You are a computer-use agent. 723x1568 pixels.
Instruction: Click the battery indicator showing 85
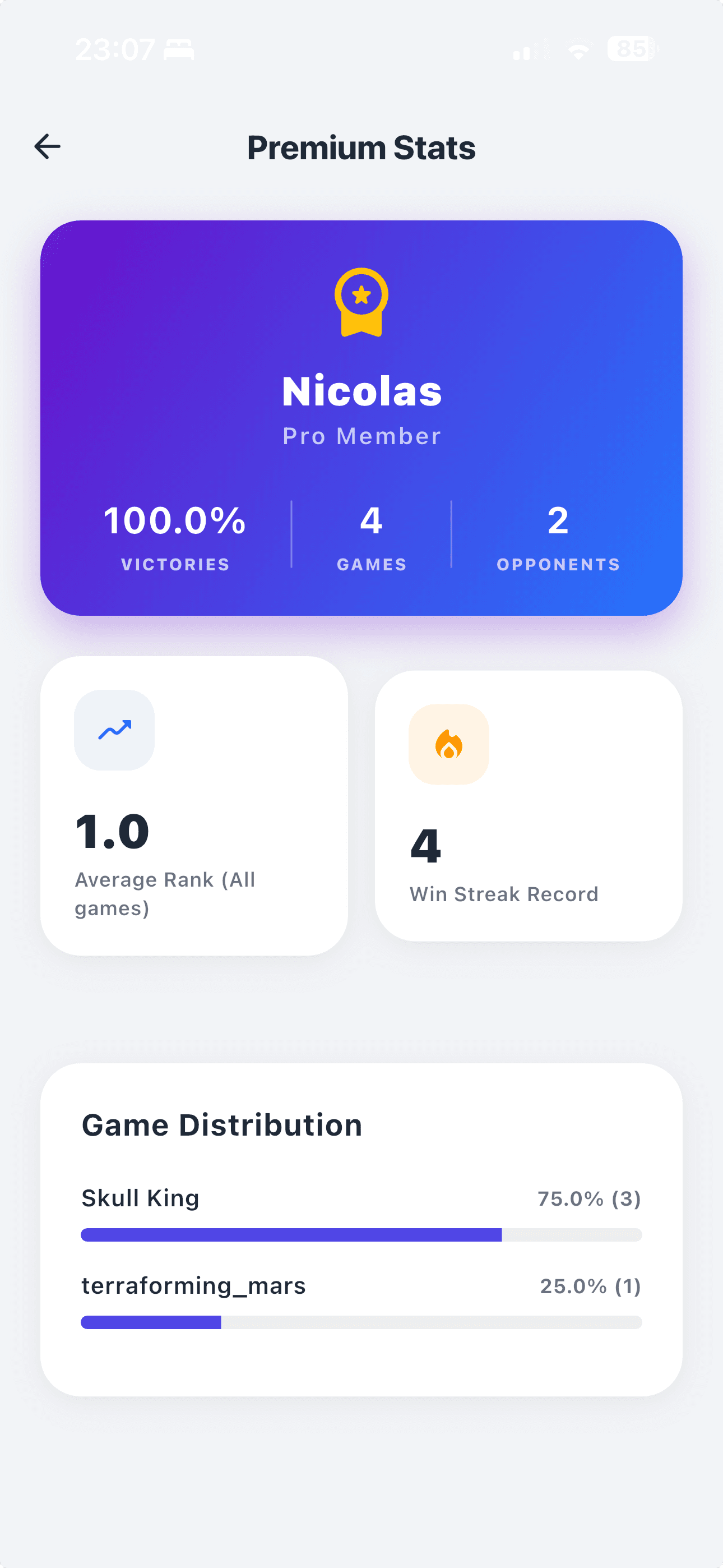[x=631, y=49]
